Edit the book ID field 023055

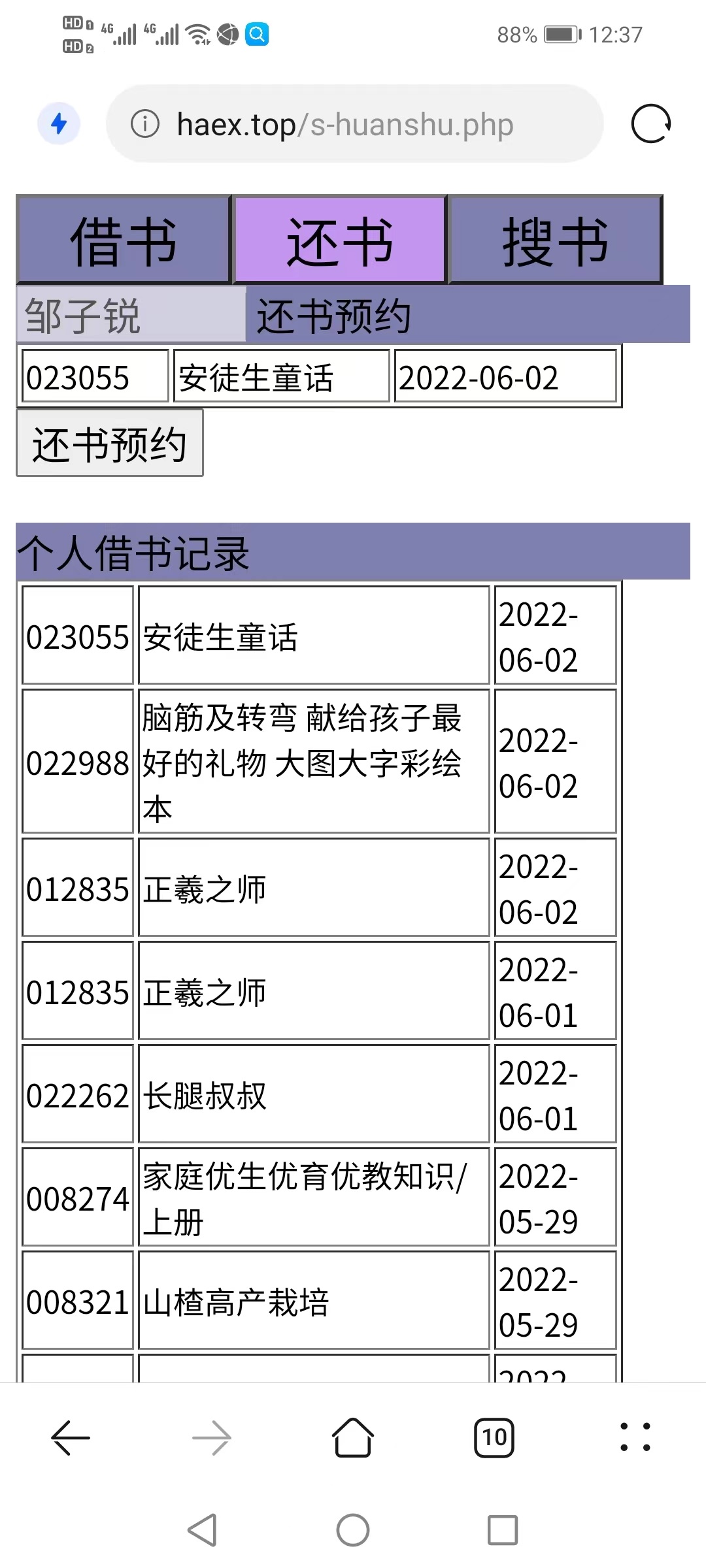(95, 376)
